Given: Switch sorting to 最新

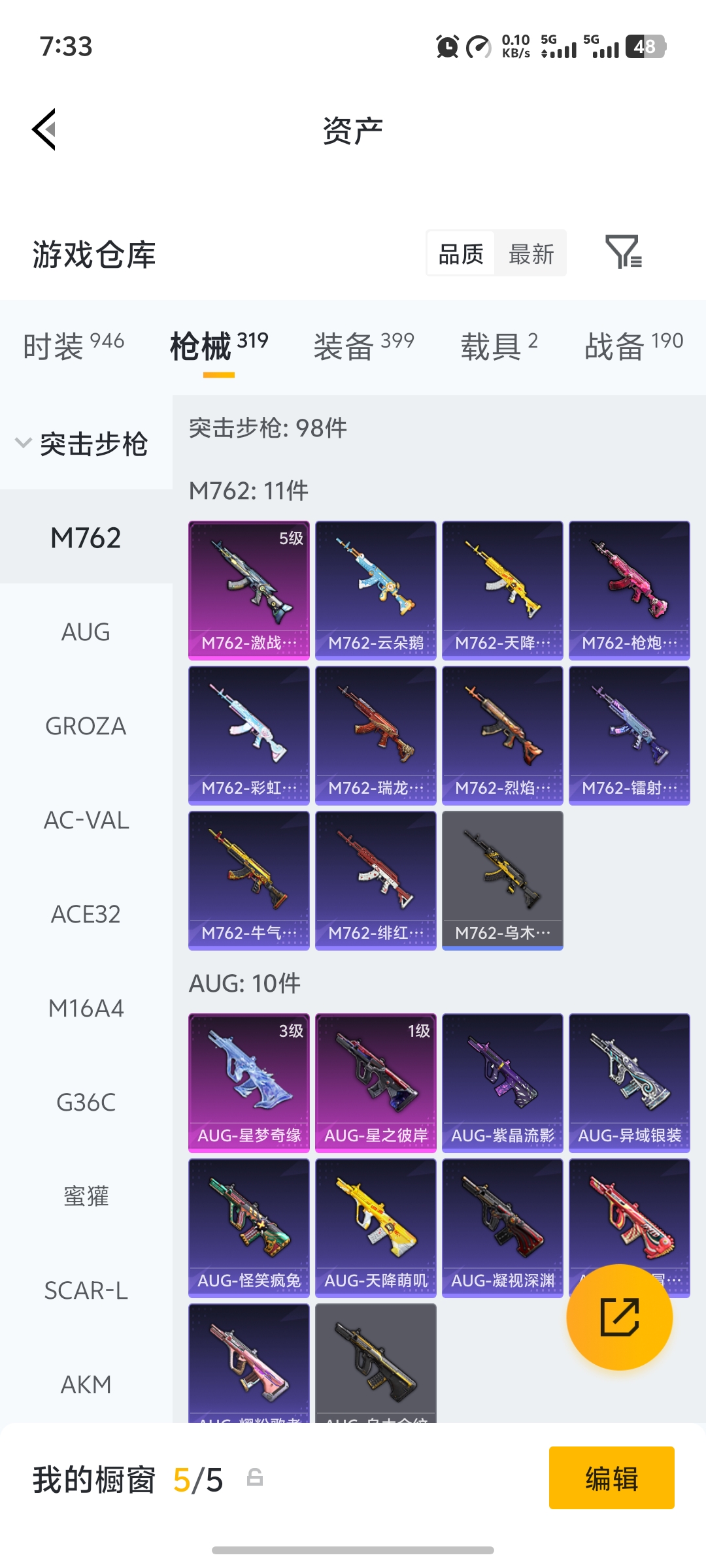Looking at the screenshot, I should [x=531, y=253].
